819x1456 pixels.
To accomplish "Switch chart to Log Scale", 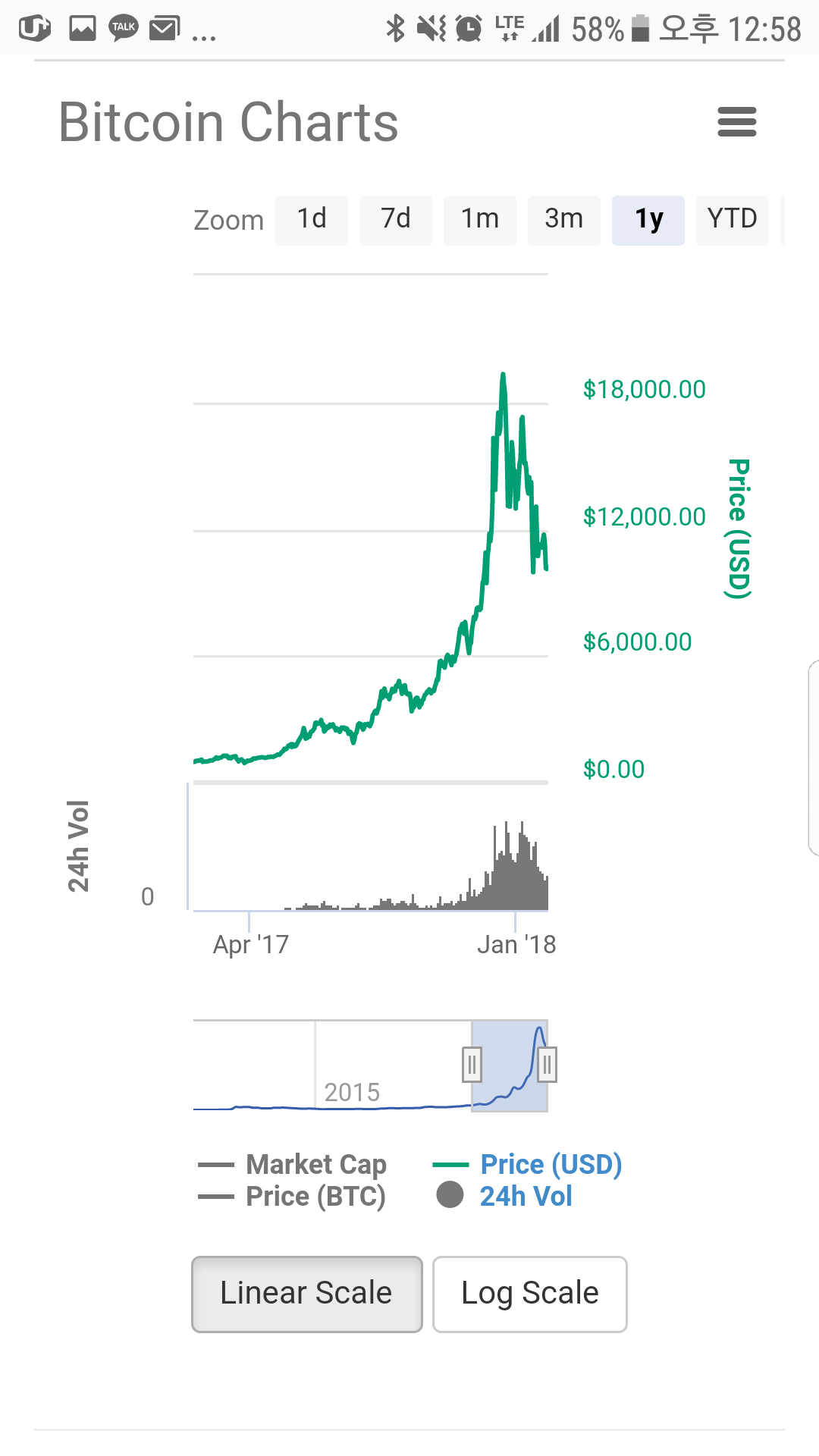I will tap(529, 1294).
